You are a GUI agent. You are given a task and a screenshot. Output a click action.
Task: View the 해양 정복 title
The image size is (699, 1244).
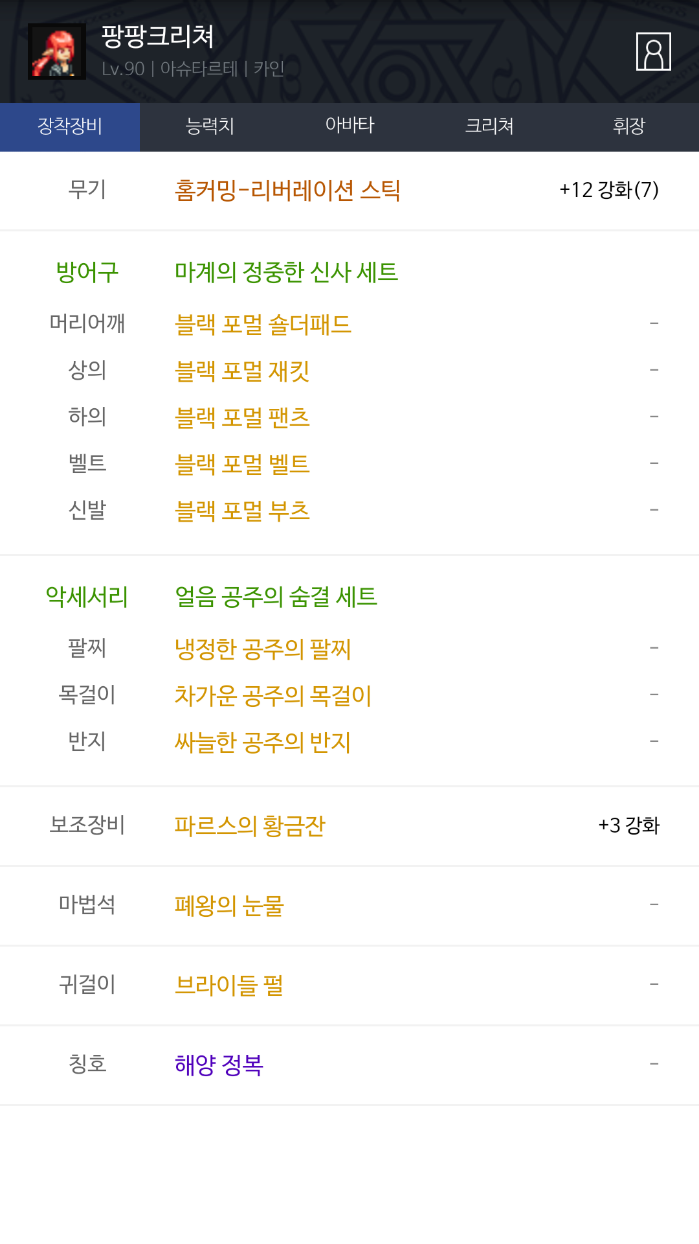(x=219, y=1065)
